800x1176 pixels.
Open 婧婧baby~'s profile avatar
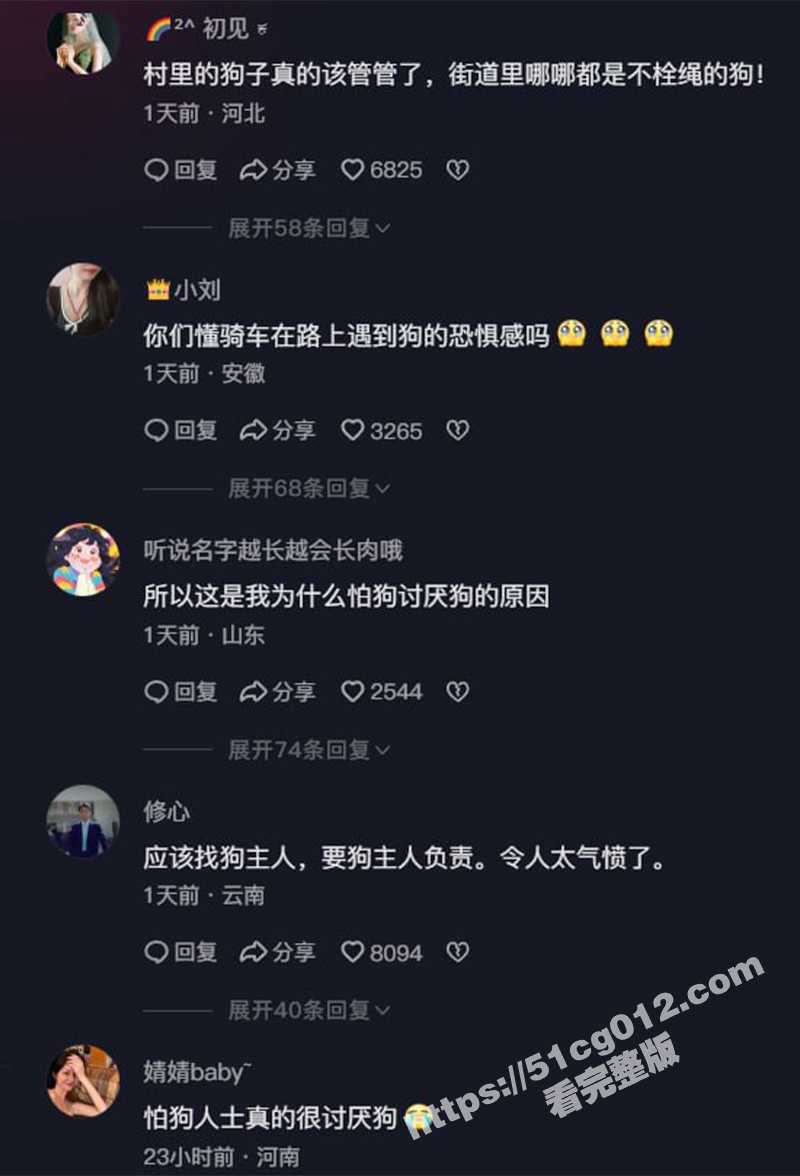(84, 1082)
